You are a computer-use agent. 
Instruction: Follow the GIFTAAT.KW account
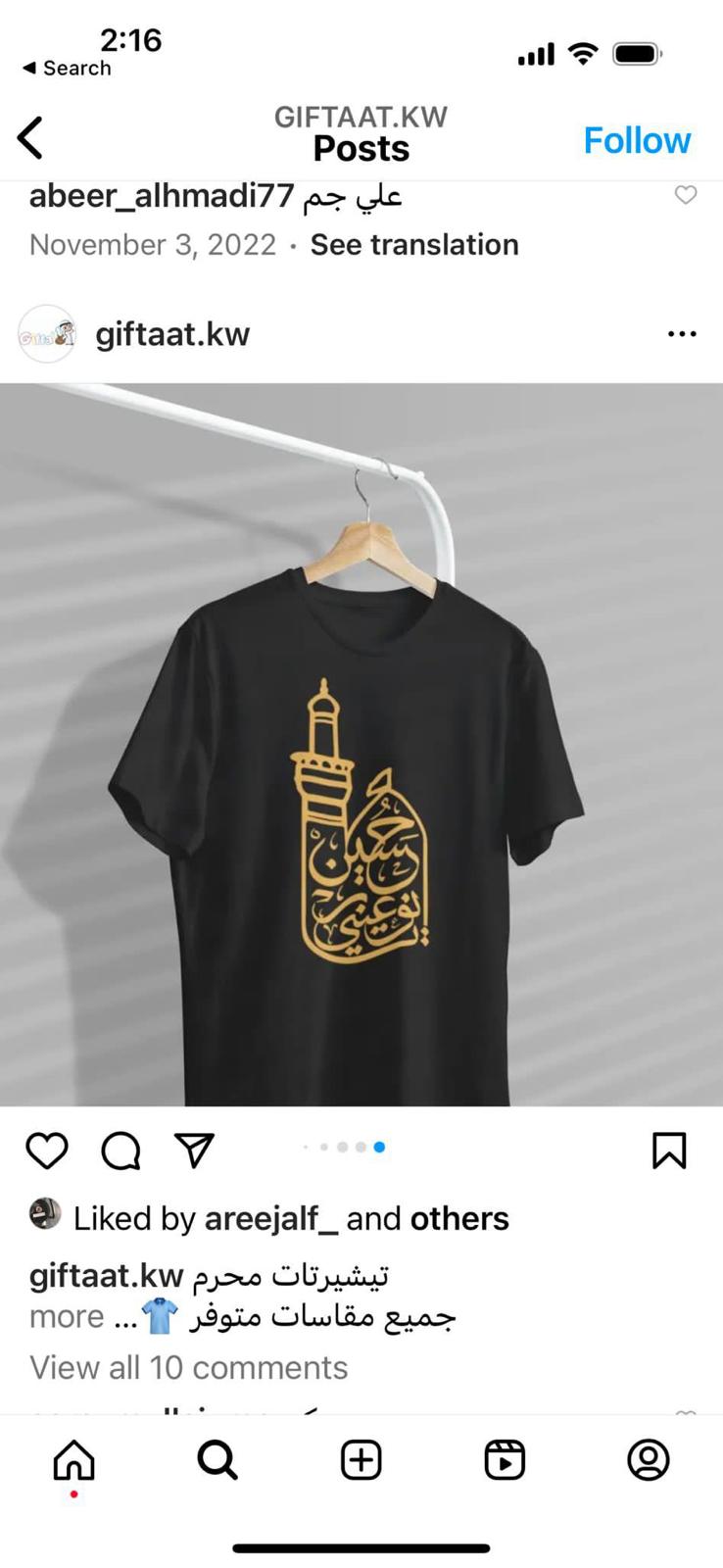pos(637,140)
